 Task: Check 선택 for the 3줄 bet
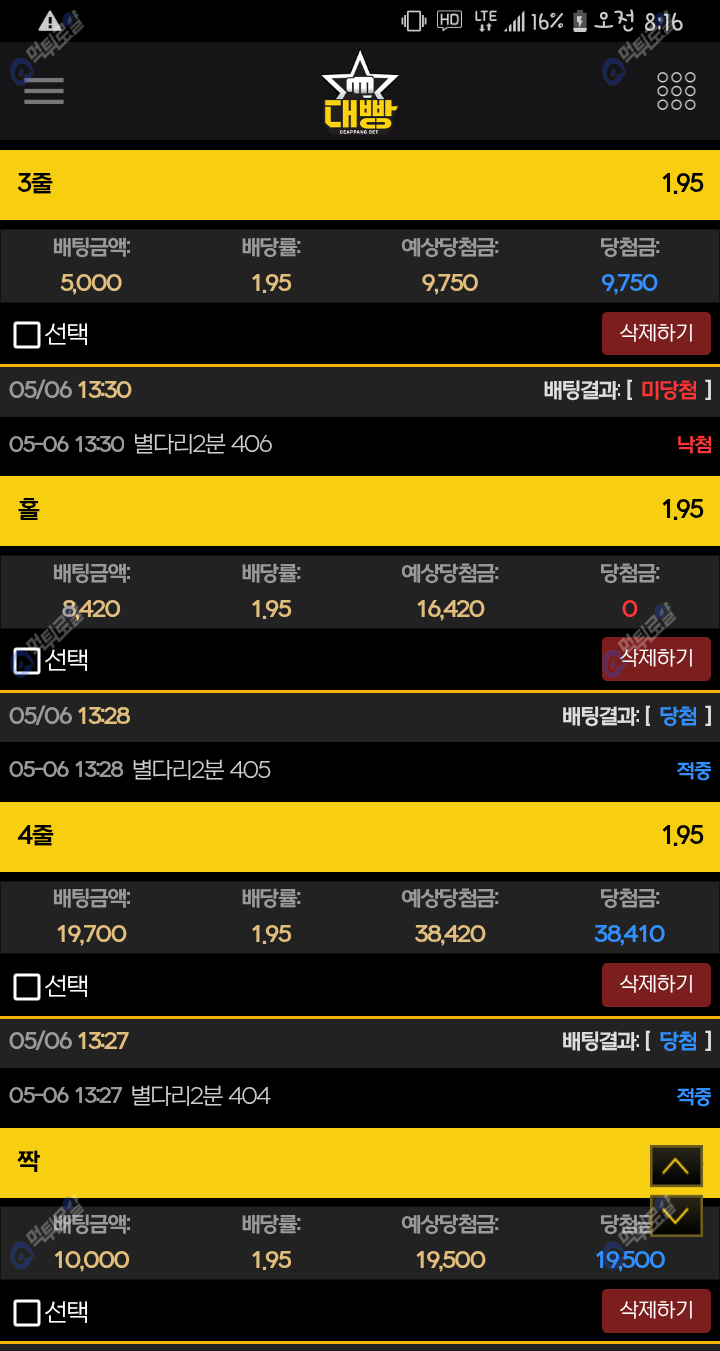click(27, 334)
